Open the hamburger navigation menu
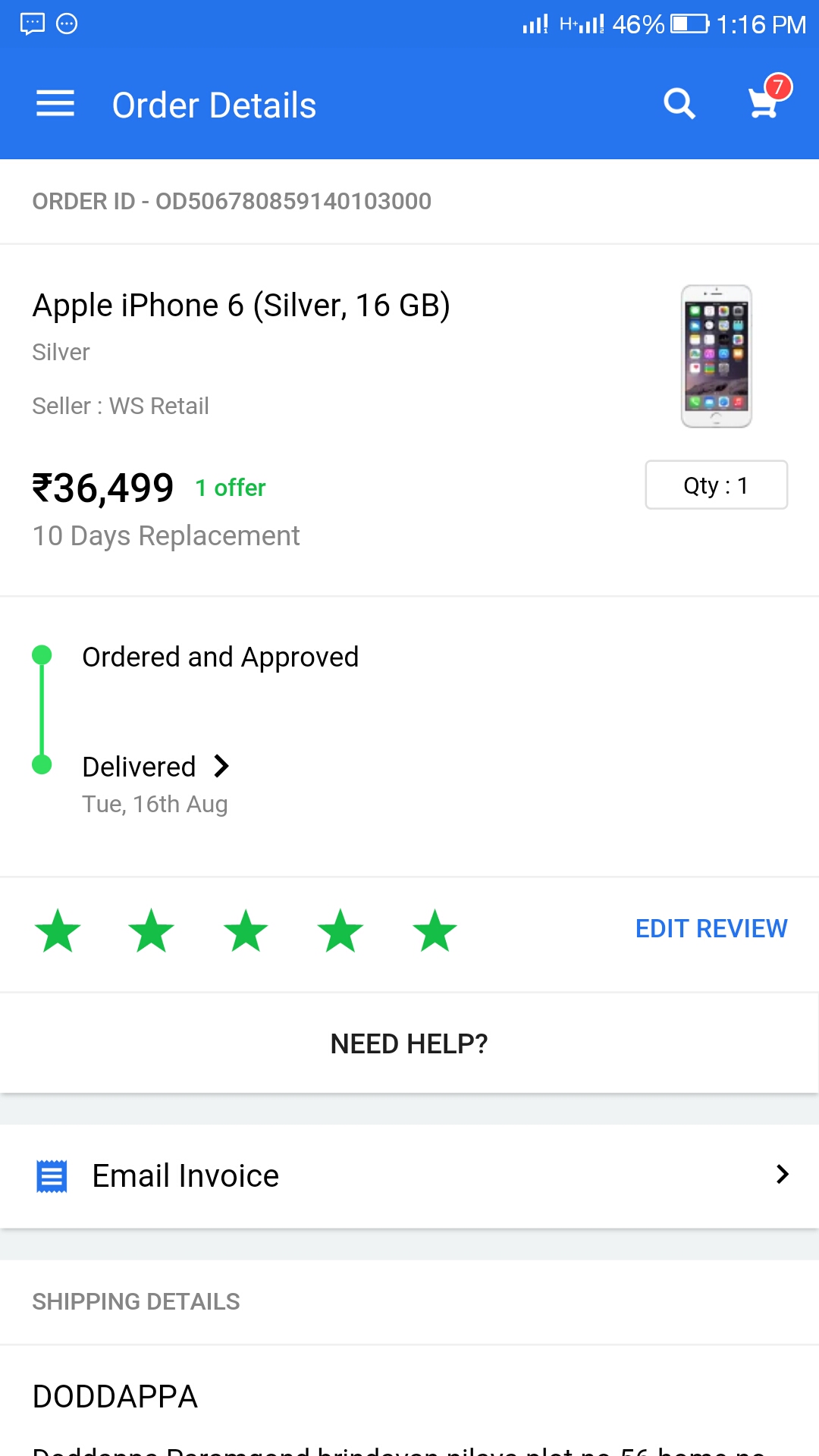 [x=55, y=104]
